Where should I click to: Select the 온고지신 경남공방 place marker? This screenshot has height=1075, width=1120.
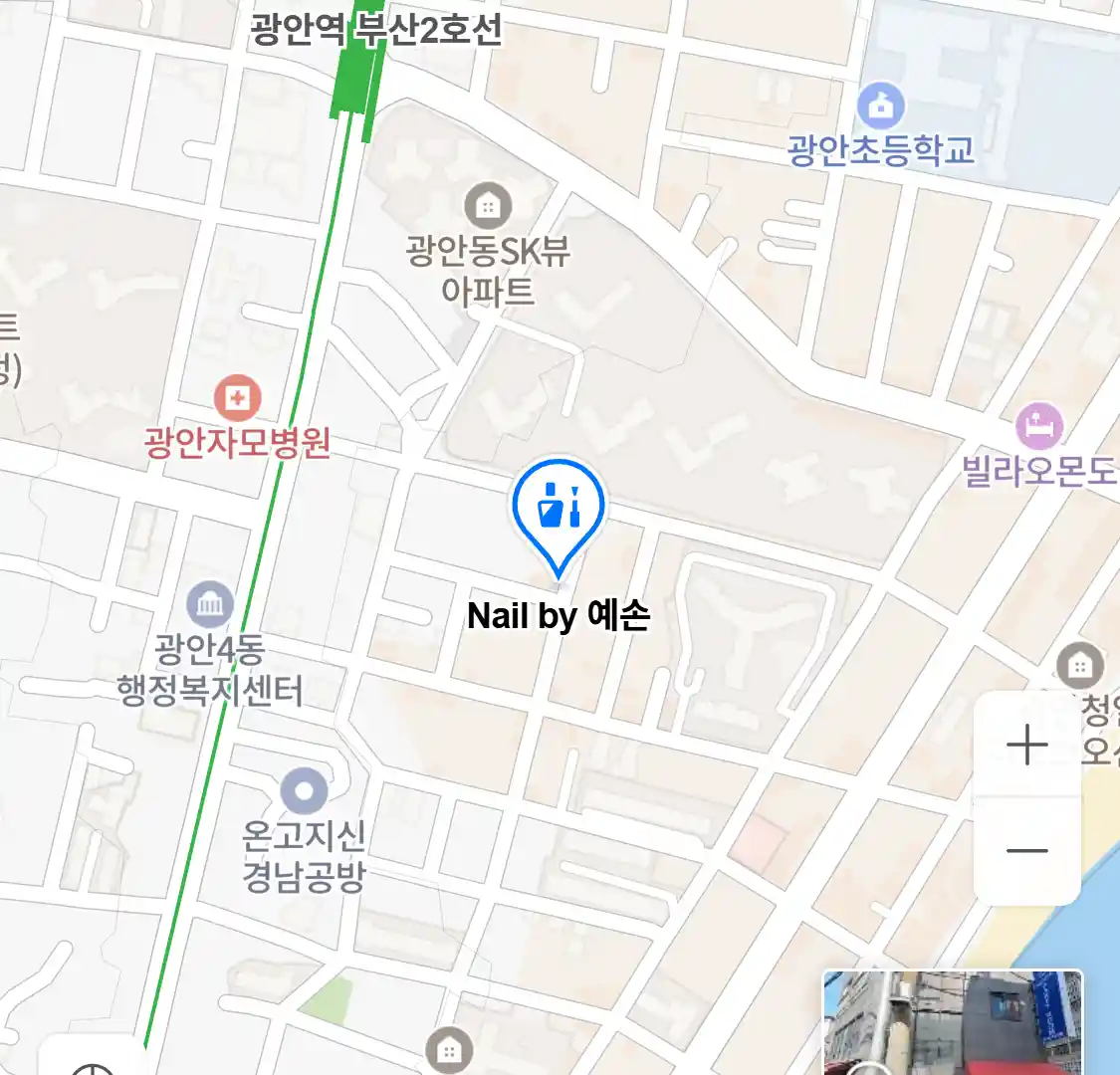(304, 792)
